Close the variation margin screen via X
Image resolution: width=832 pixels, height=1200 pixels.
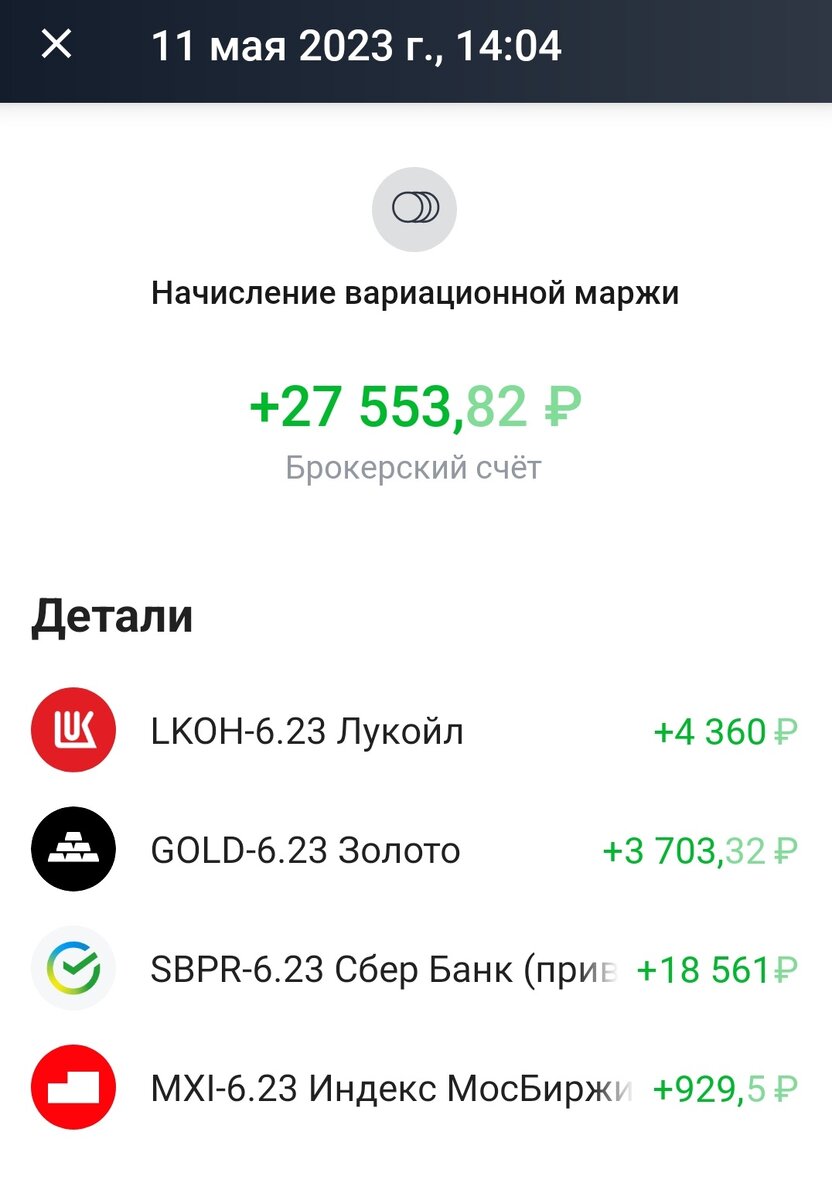57,44
